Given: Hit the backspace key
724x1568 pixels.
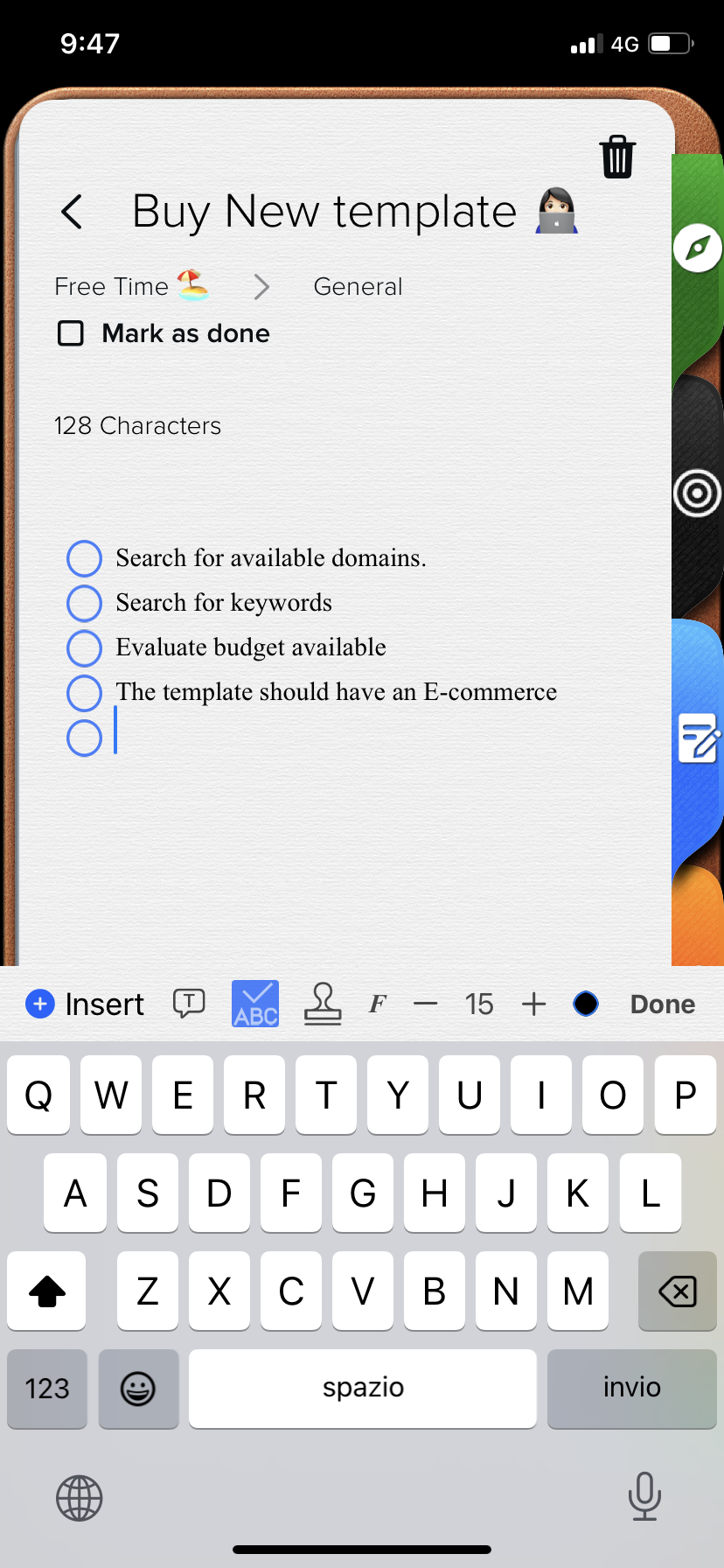Looking at the screenshot, I should (678, 1291).
